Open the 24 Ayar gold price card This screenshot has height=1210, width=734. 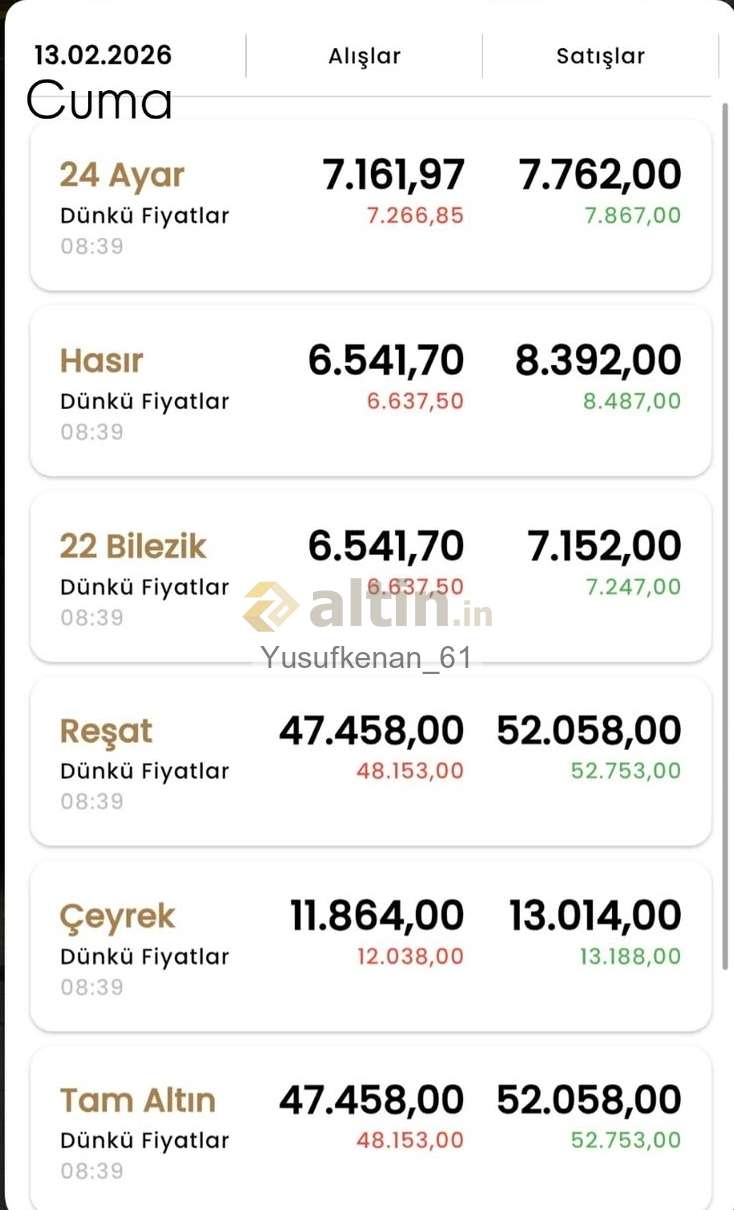370,205
